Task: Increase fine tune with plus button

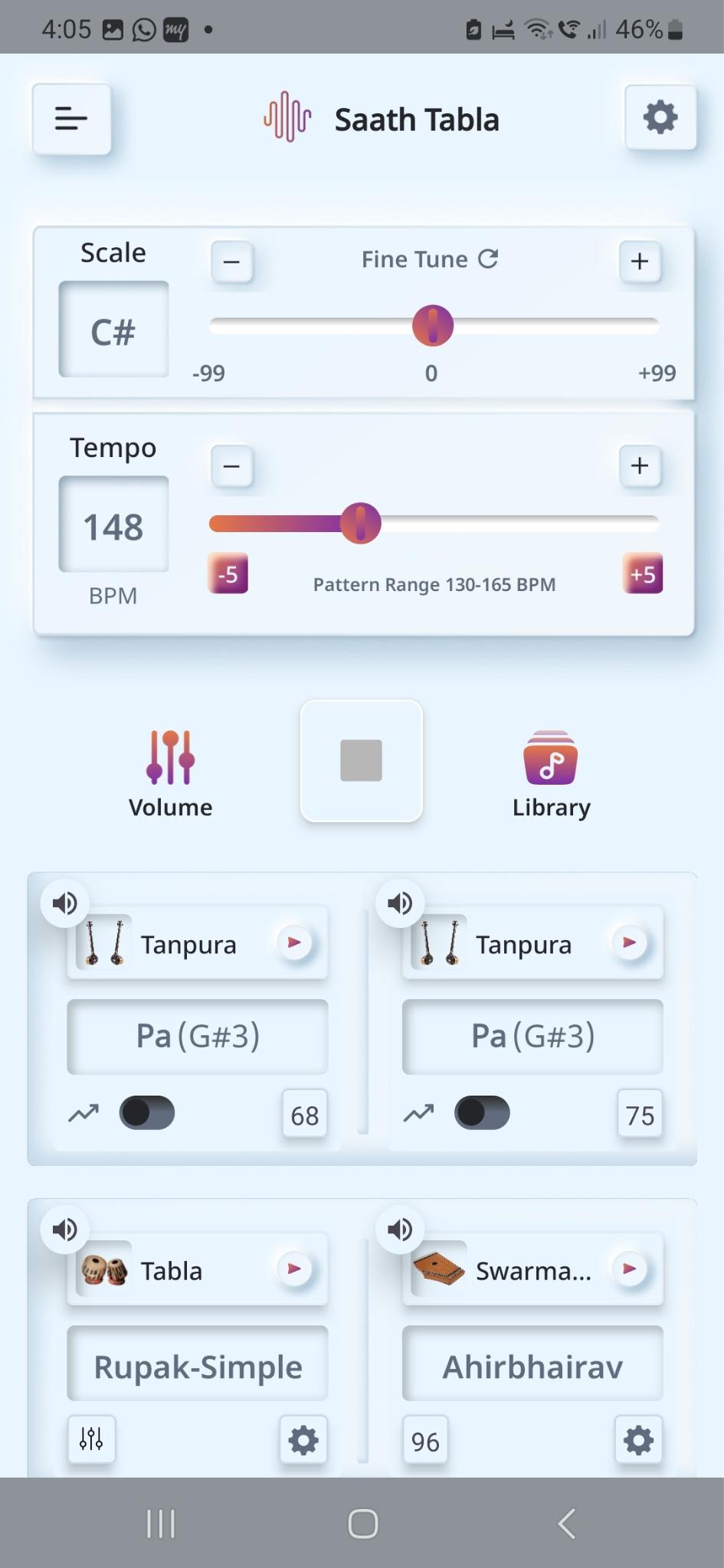Action: (640, 261)
